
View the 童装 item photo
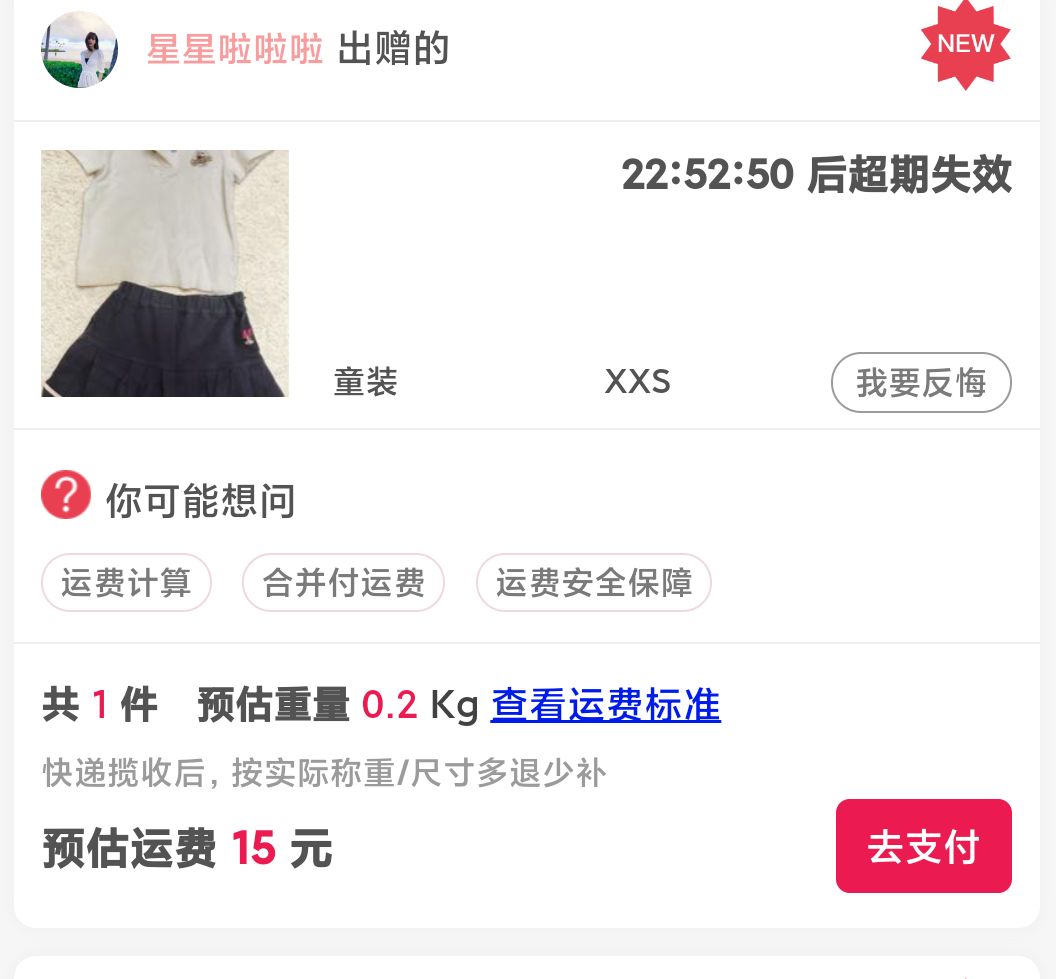(x=165, y=273)
